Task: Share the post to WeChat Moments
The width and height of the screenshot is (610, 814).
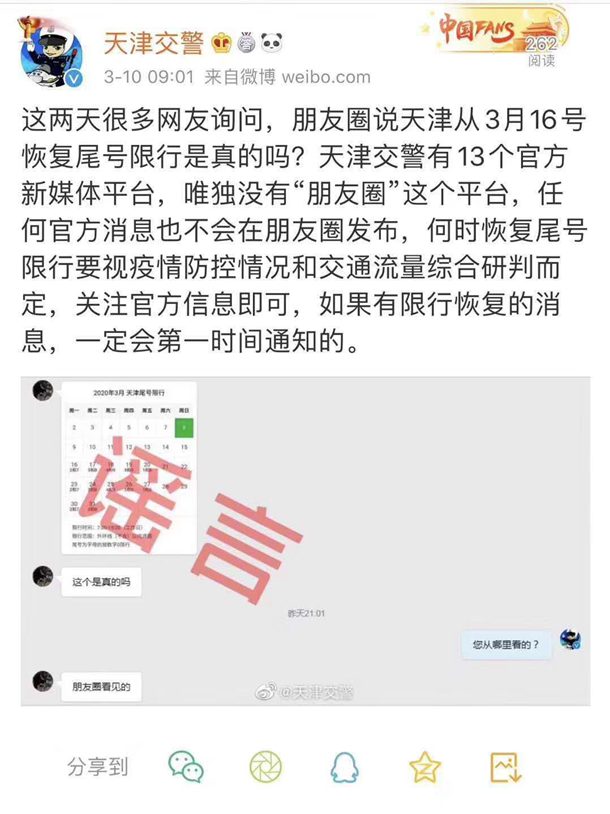Action: 265,766
